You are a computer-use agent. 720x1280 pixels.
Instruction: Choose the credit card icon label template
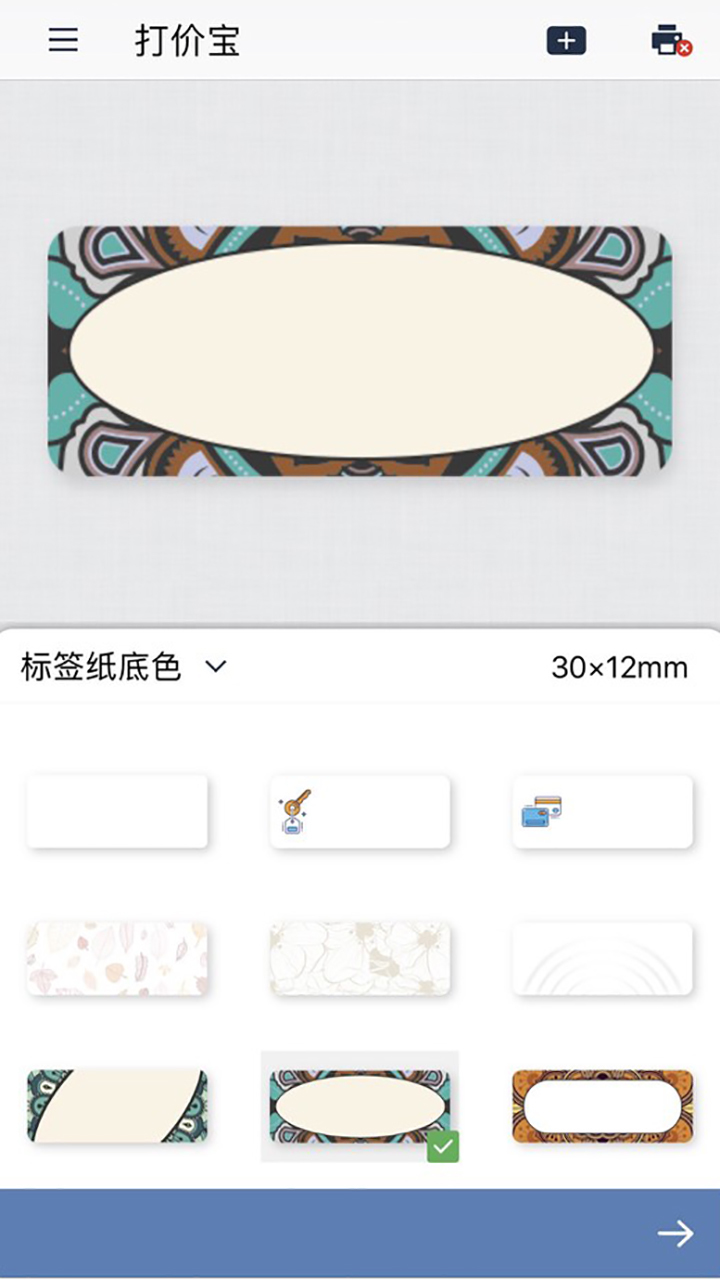coord(602,811)
